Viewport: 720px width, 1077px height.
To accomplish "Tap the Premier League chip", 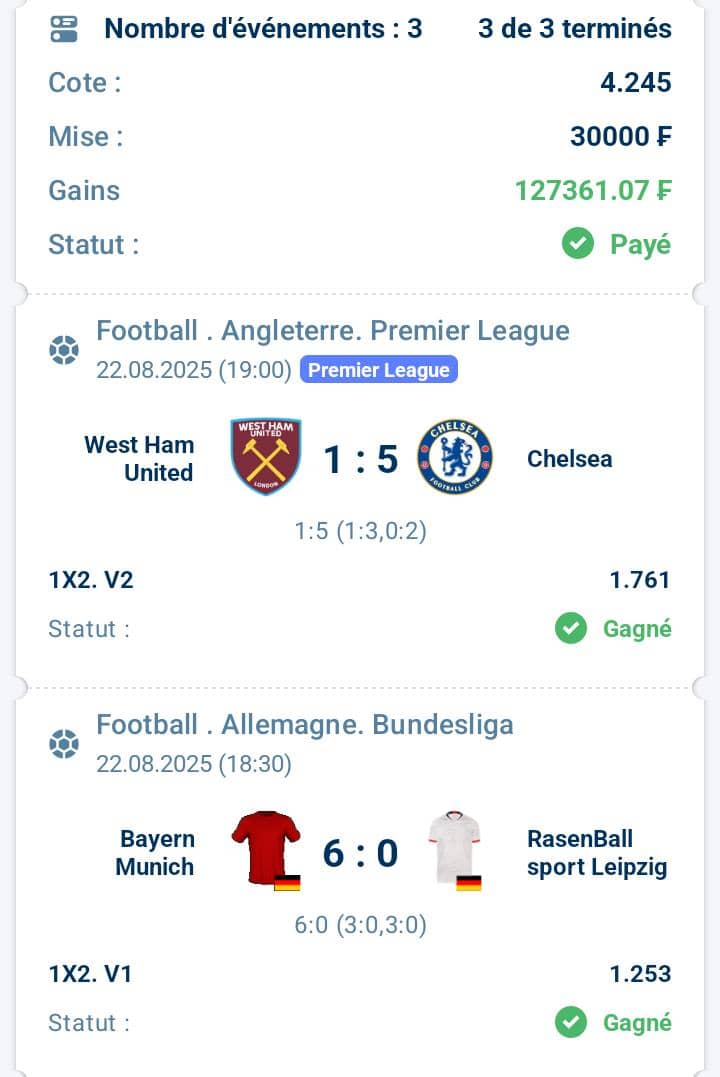I will coord(378,370).
